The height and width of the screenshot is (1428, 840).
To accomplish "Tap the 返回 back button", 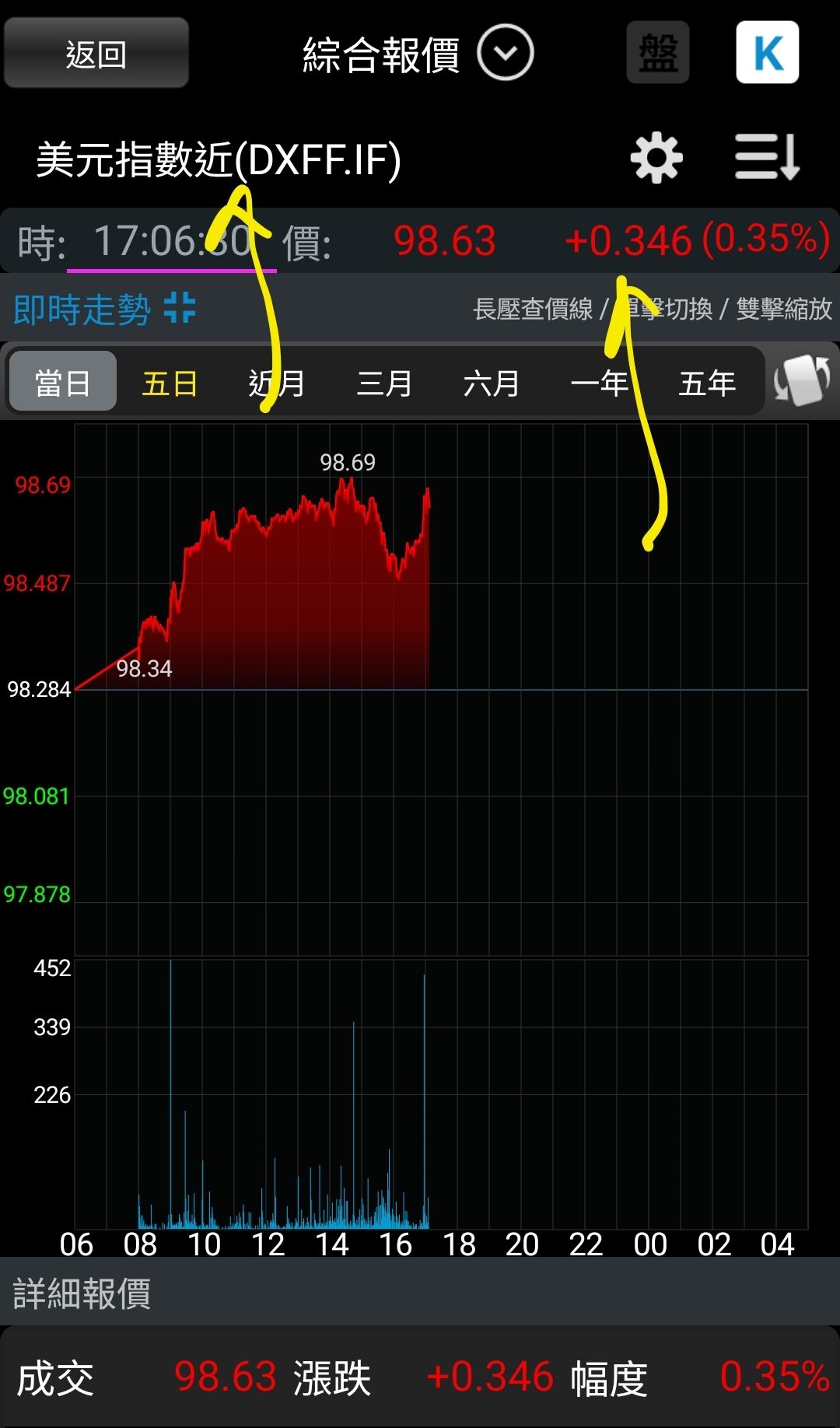I will (x=96, y=54).
